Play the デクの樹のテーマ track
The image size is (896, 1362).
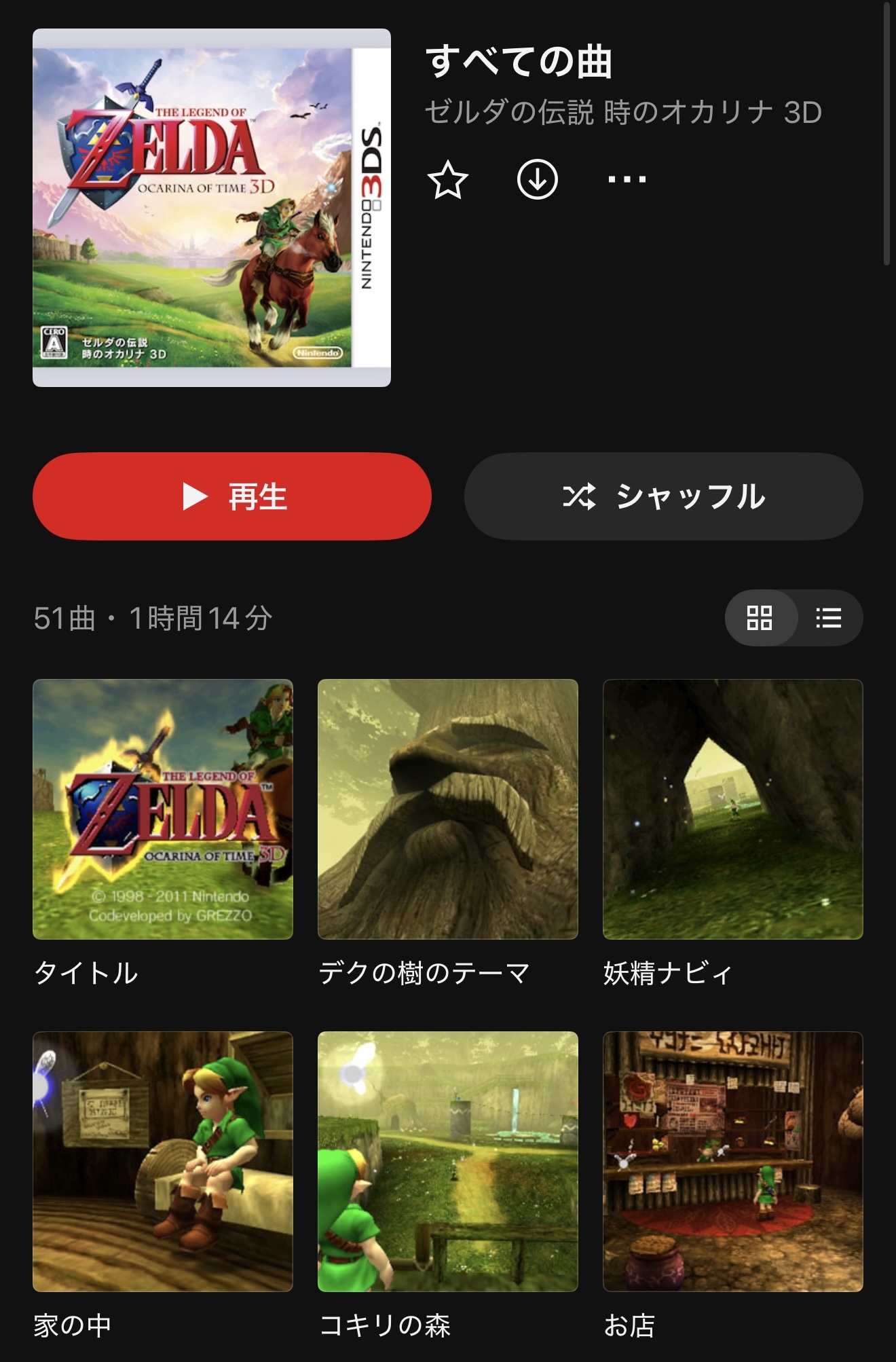tap(448, 809)
